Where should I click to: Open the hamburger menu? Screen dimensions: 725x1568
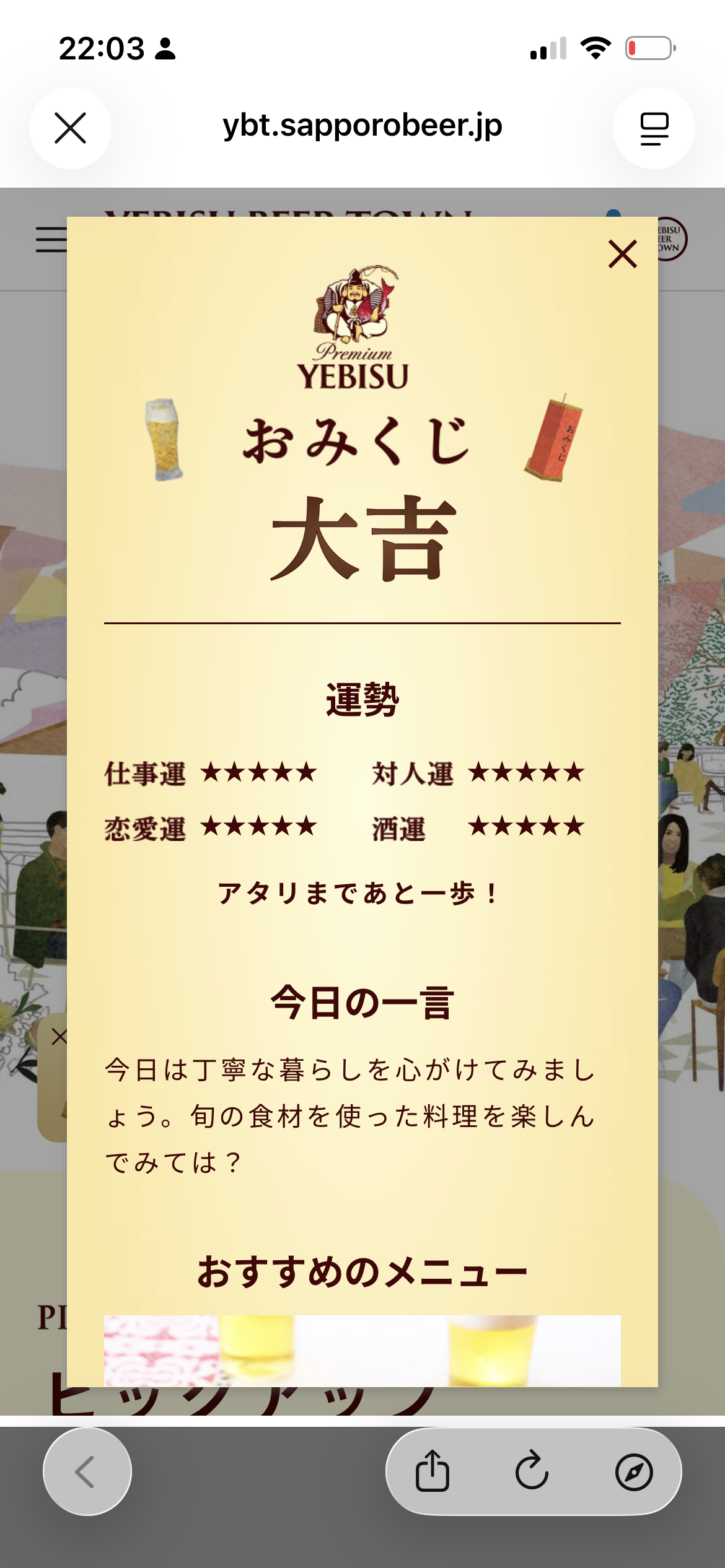(x=51, y=240)
